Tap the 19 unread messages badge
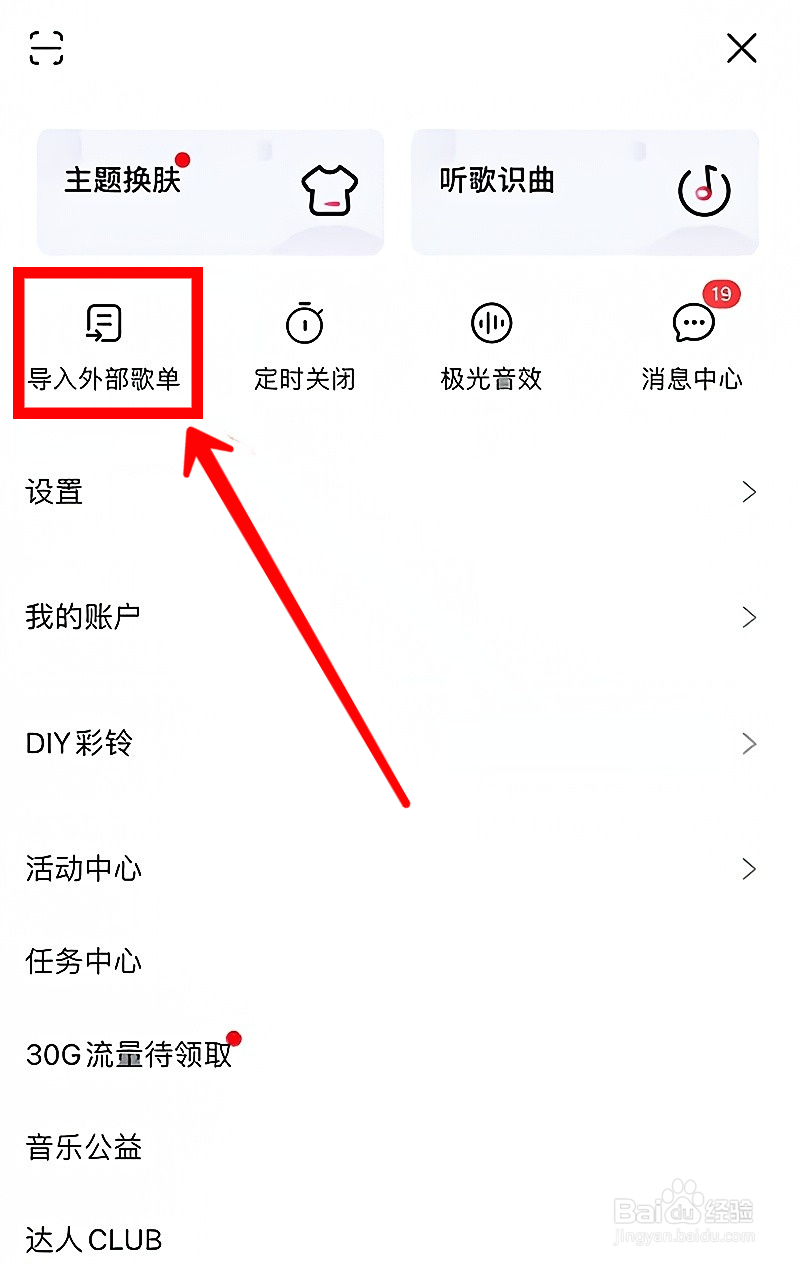 tap(719, 294)
